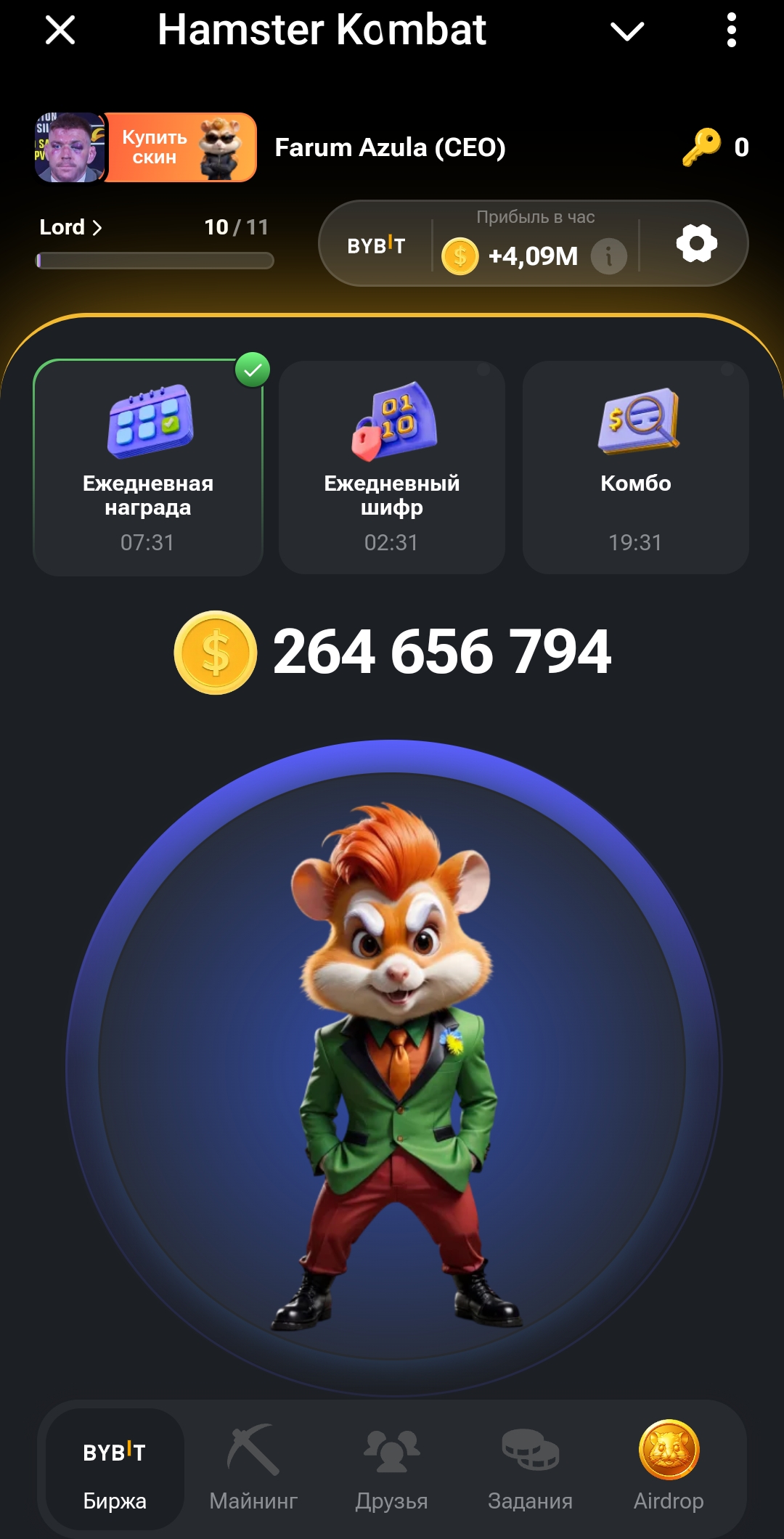Switch to the Airdrop tab

tap(669, 1469)
